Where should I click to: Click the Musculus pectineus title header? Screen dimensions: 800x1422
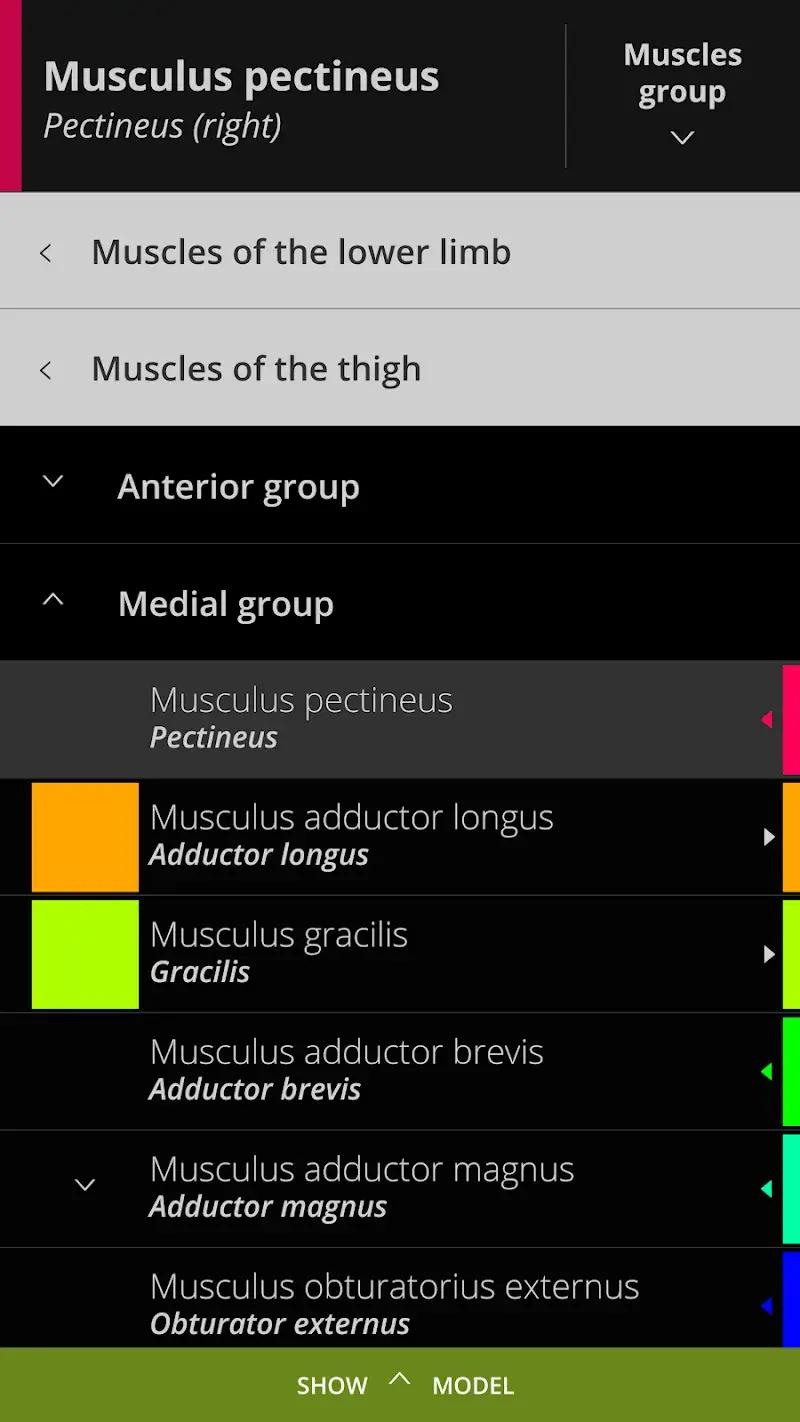240,76
